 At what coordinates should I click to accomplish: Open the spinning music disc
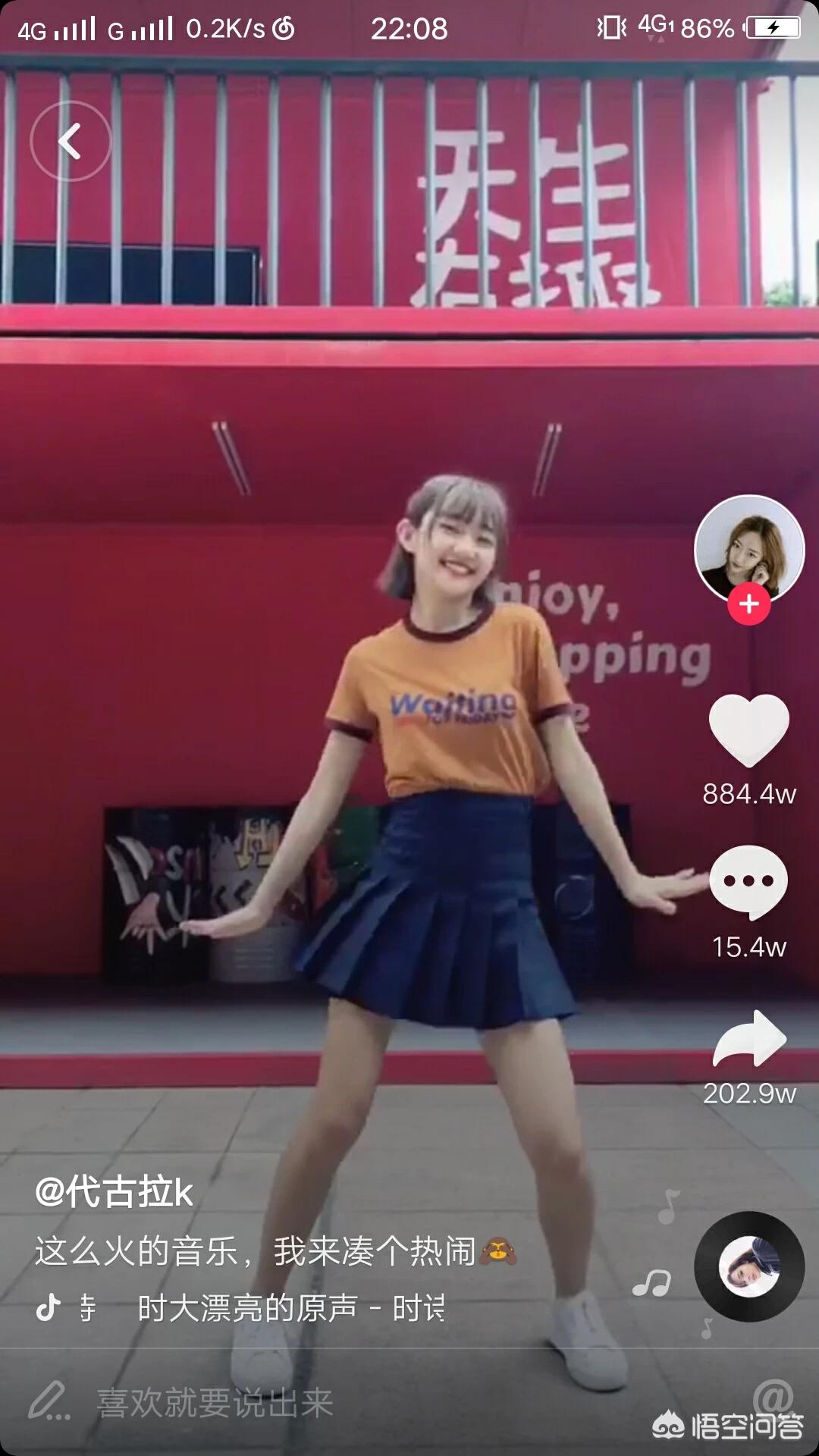(x=749, y=1267)
